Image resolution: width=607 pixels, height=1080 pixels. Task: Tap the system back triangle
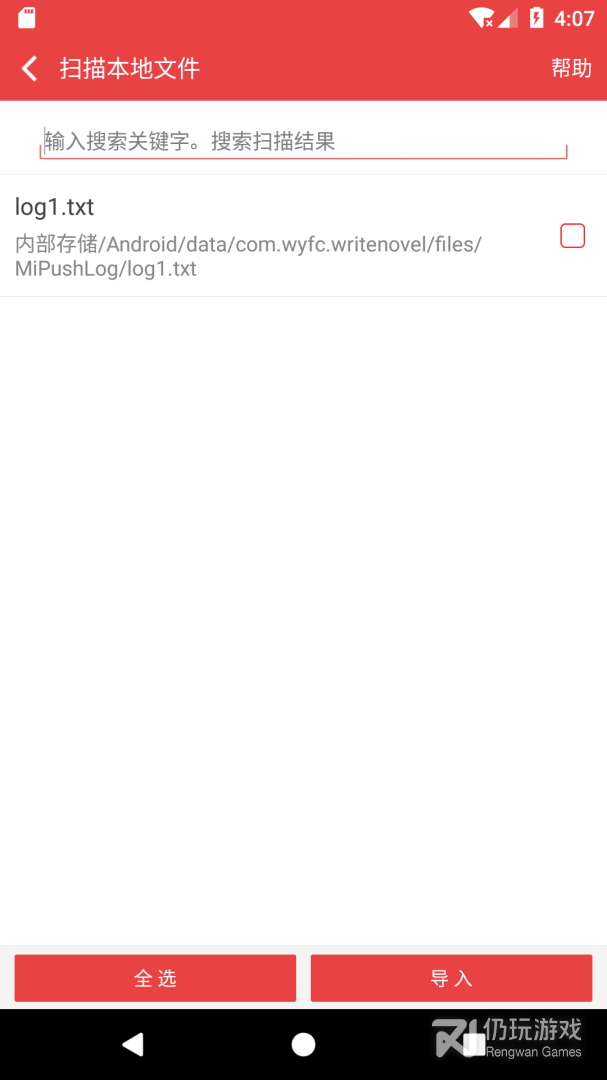133,1044
